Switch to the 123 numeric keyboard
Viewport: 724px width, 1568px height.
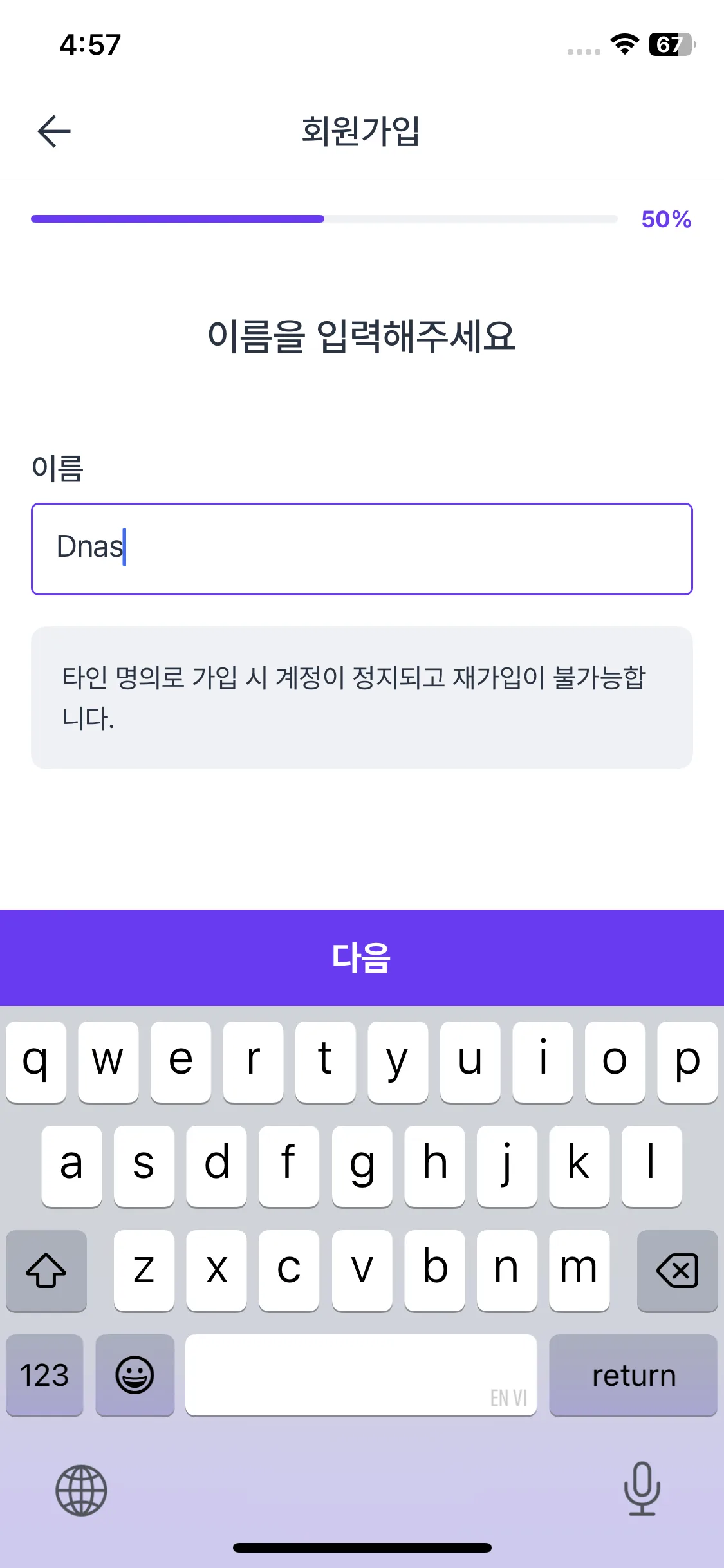tap(44, 1376)
